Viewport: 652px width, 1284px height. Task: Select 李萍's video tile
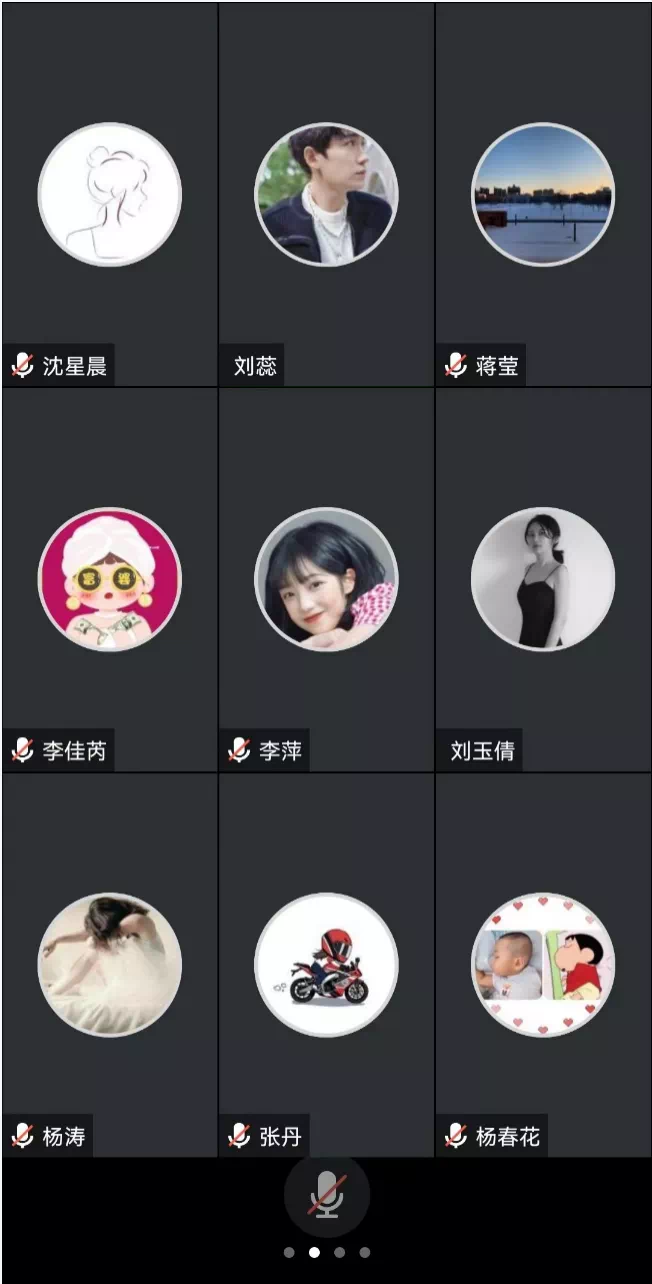click(326, 580)
